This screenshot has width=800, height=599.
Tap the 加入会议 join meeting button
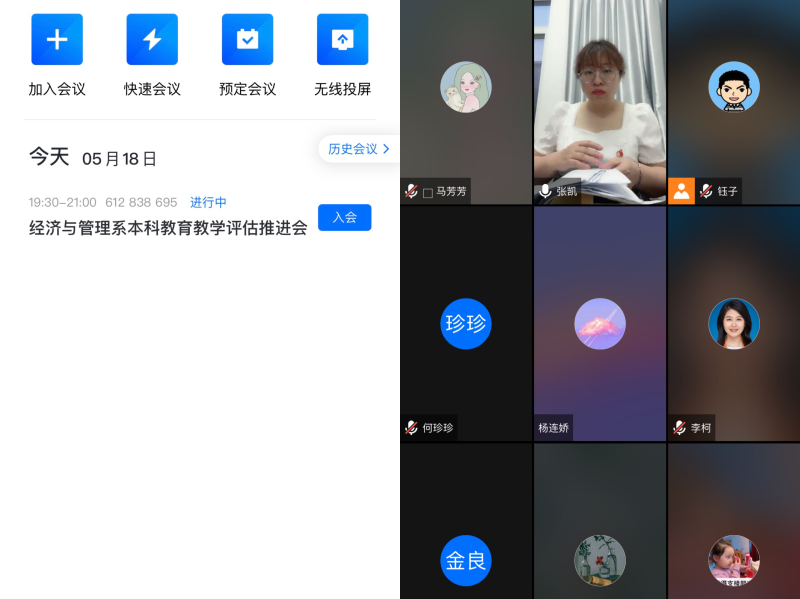click(57, 40)
